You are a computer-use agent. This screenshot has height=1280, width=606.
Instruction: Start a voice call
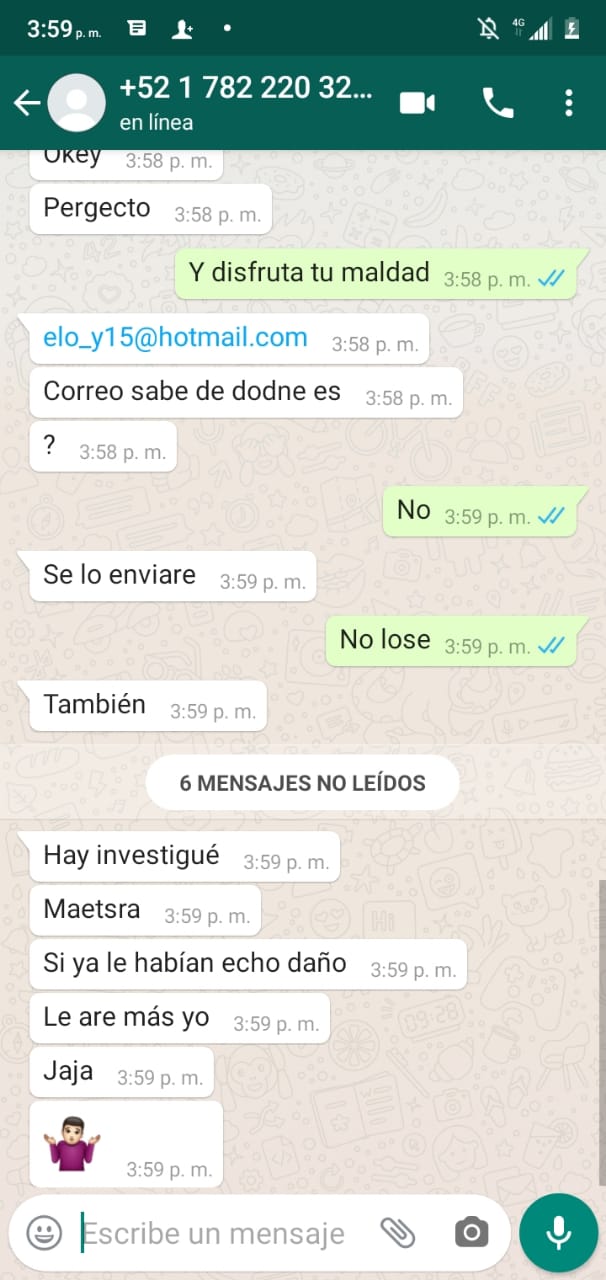[497, 102]
